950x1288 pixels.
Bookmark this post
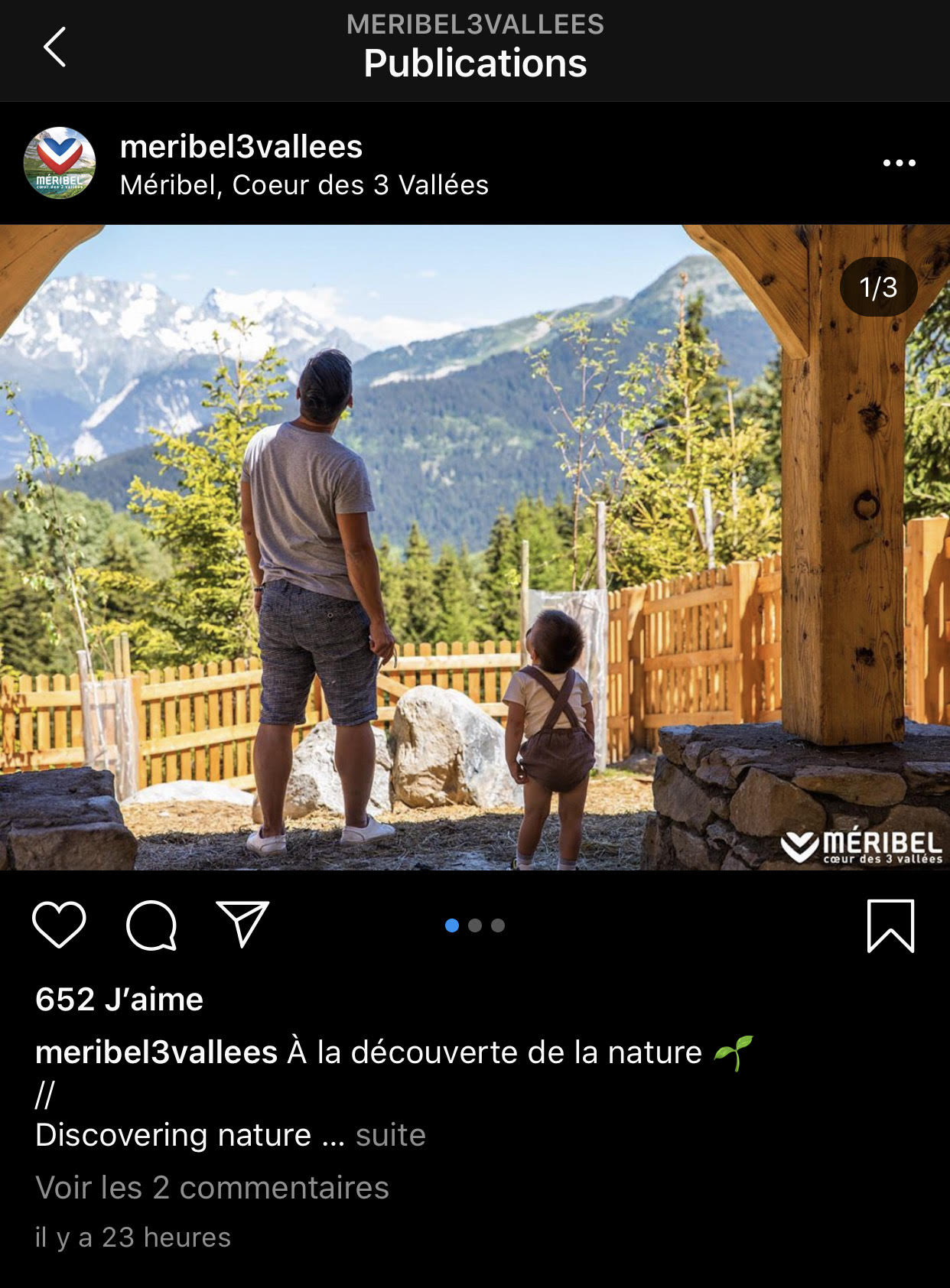click(x=890, y=925)
